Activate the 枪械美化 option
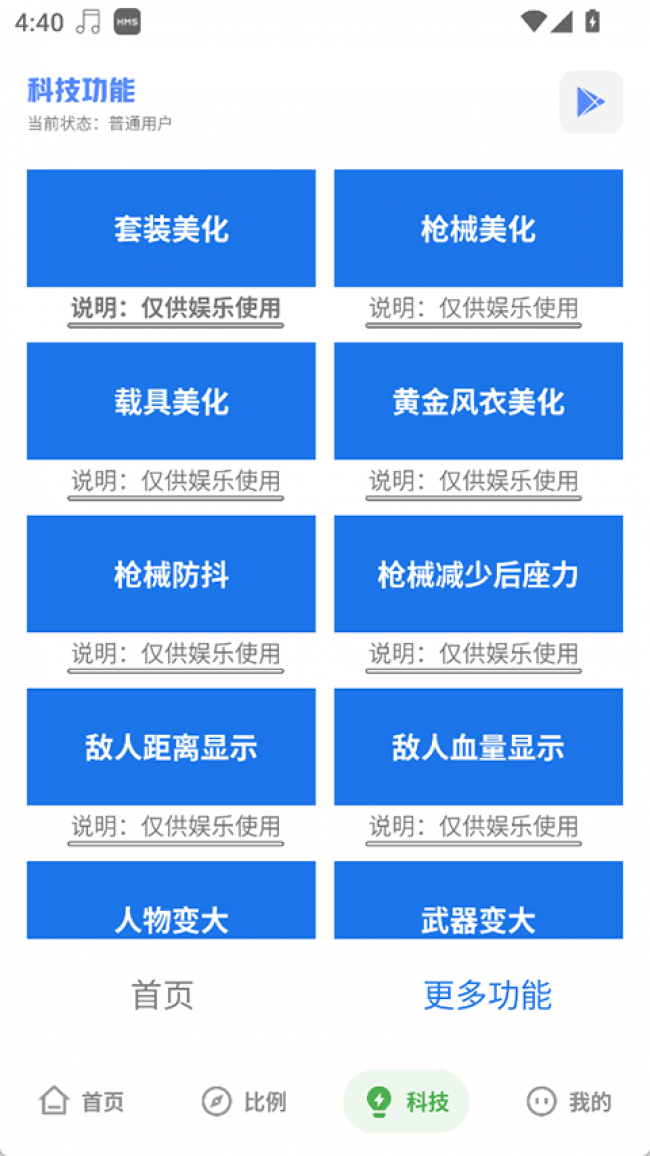Screen dimensions: 650x1156 (478, 229)
